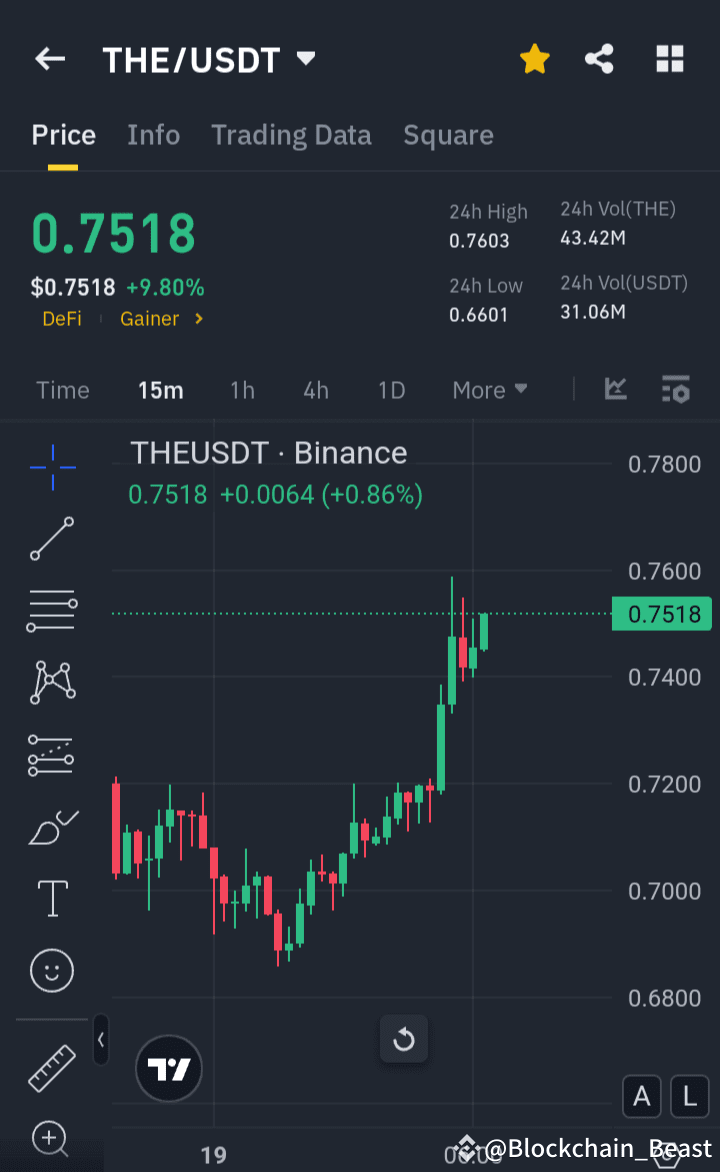Open the emoji annotation tool
Viewport: 720px width, 1172px height.
pyautogui.click(x=52, y=970)
